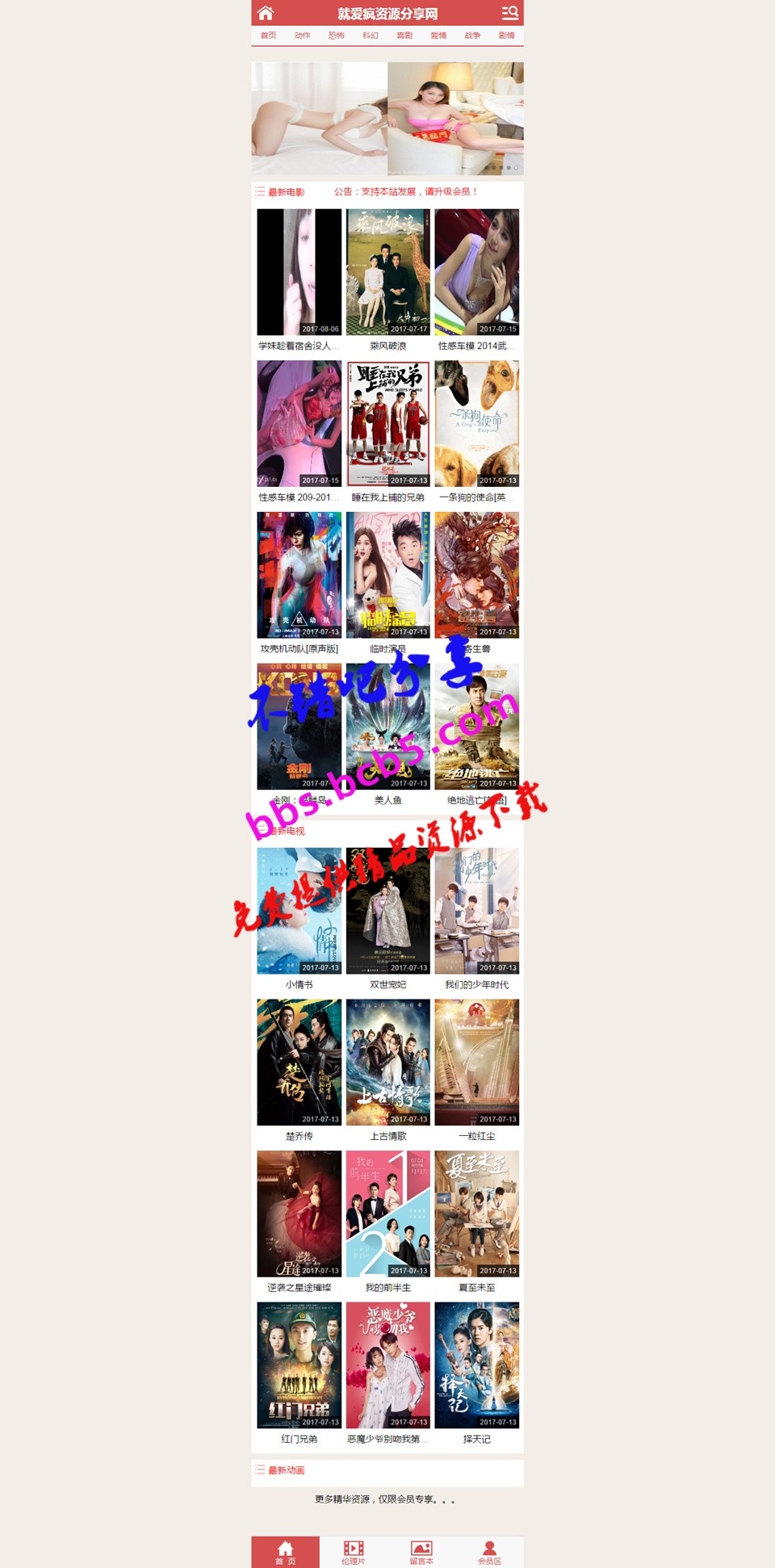View the movie 攻壳机动队[原声版]

(x=300, y=575)
